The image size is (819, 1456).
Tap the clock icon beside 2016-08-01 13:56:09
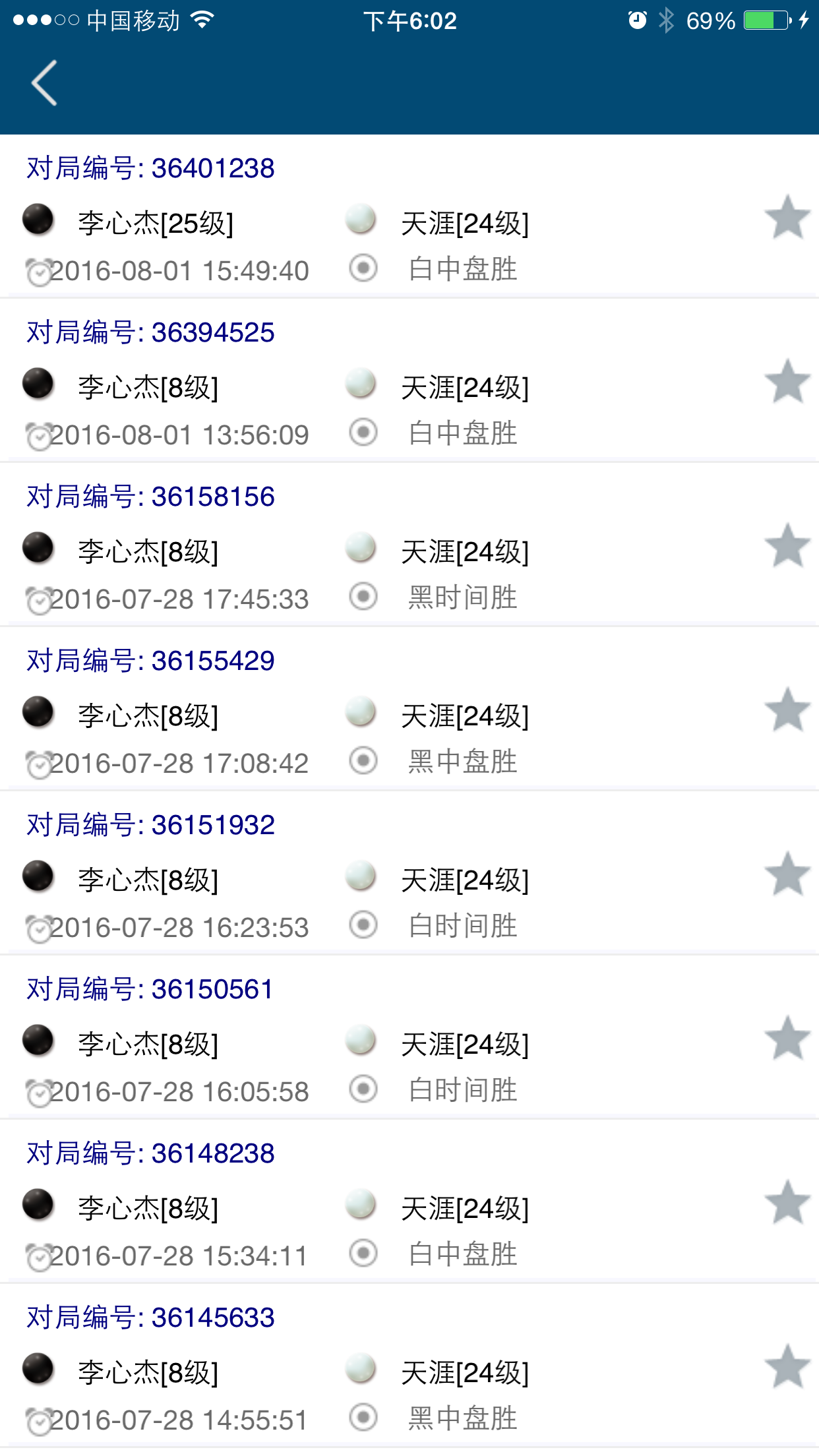tap(38, 433)
